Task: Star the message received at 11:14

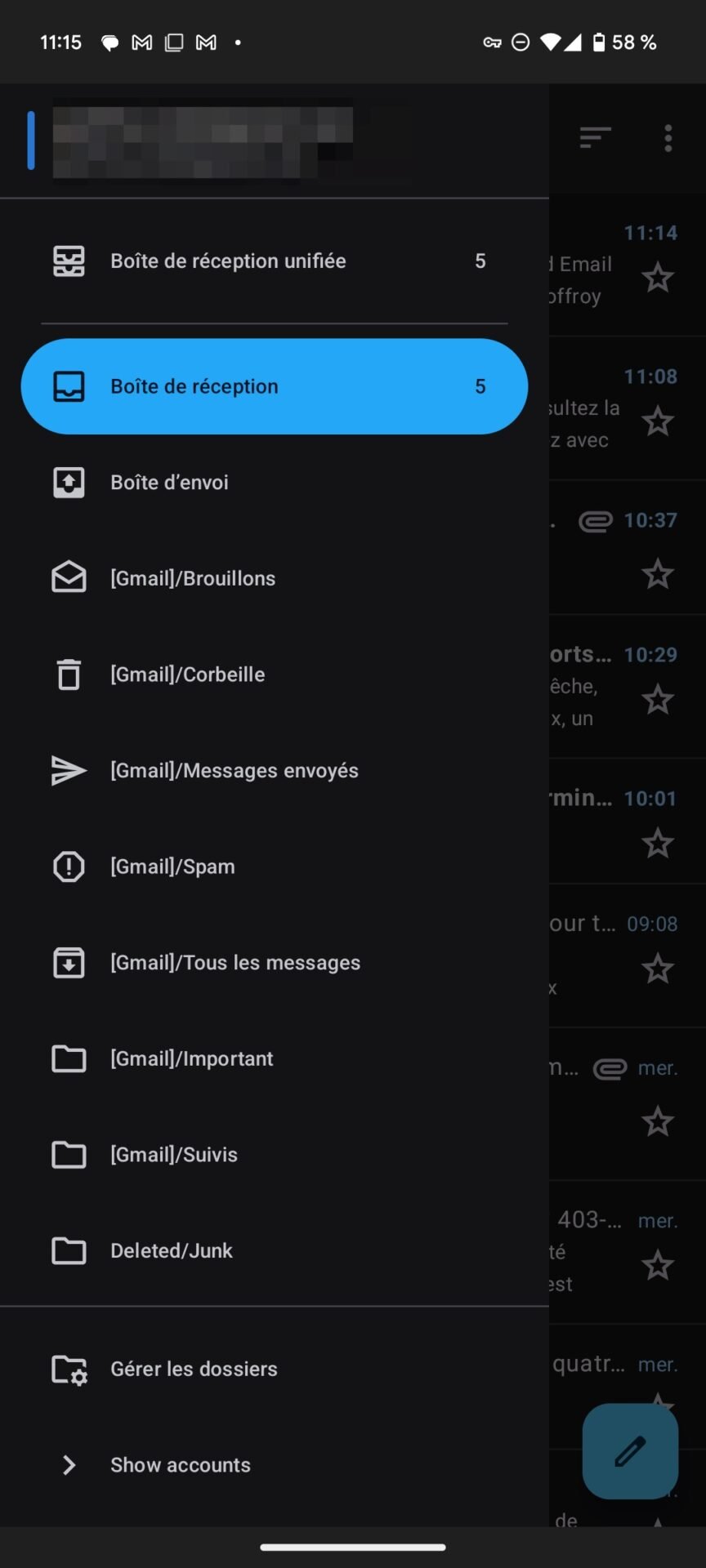Action: pos(658,278)
